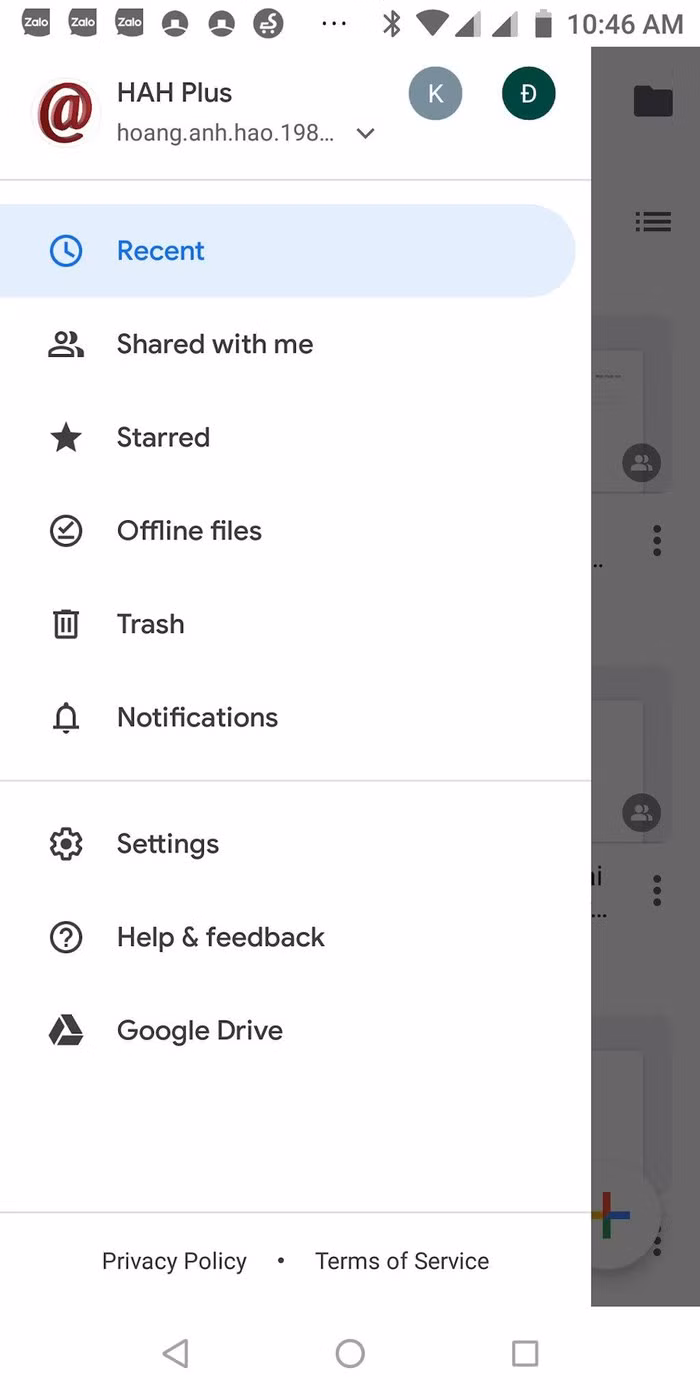Expand the account switcher dropdown arrow
The height and width of the screenshot is (1400, 700).
[x=366, y=133]
